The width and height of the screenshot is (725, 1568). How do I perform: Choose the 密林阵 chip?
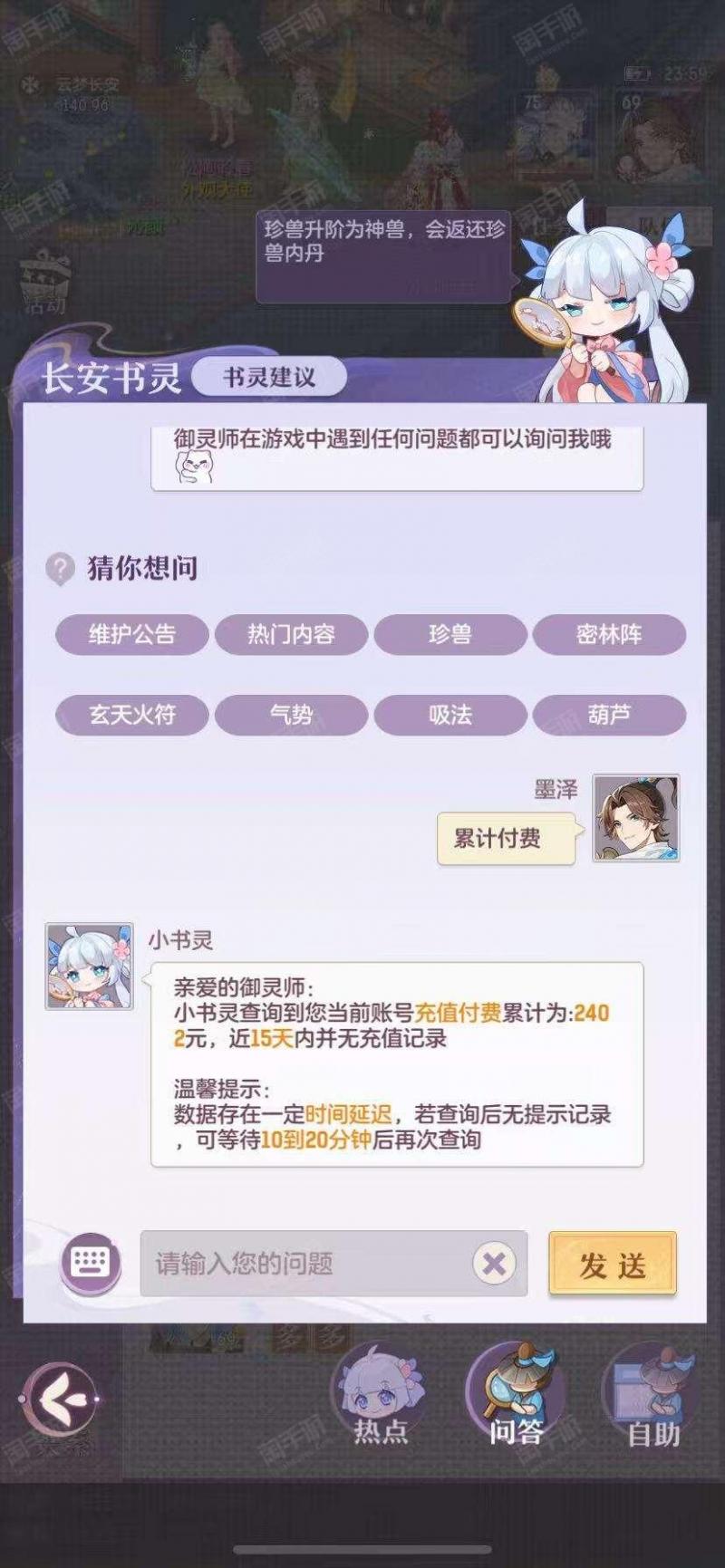click(609, 634)
